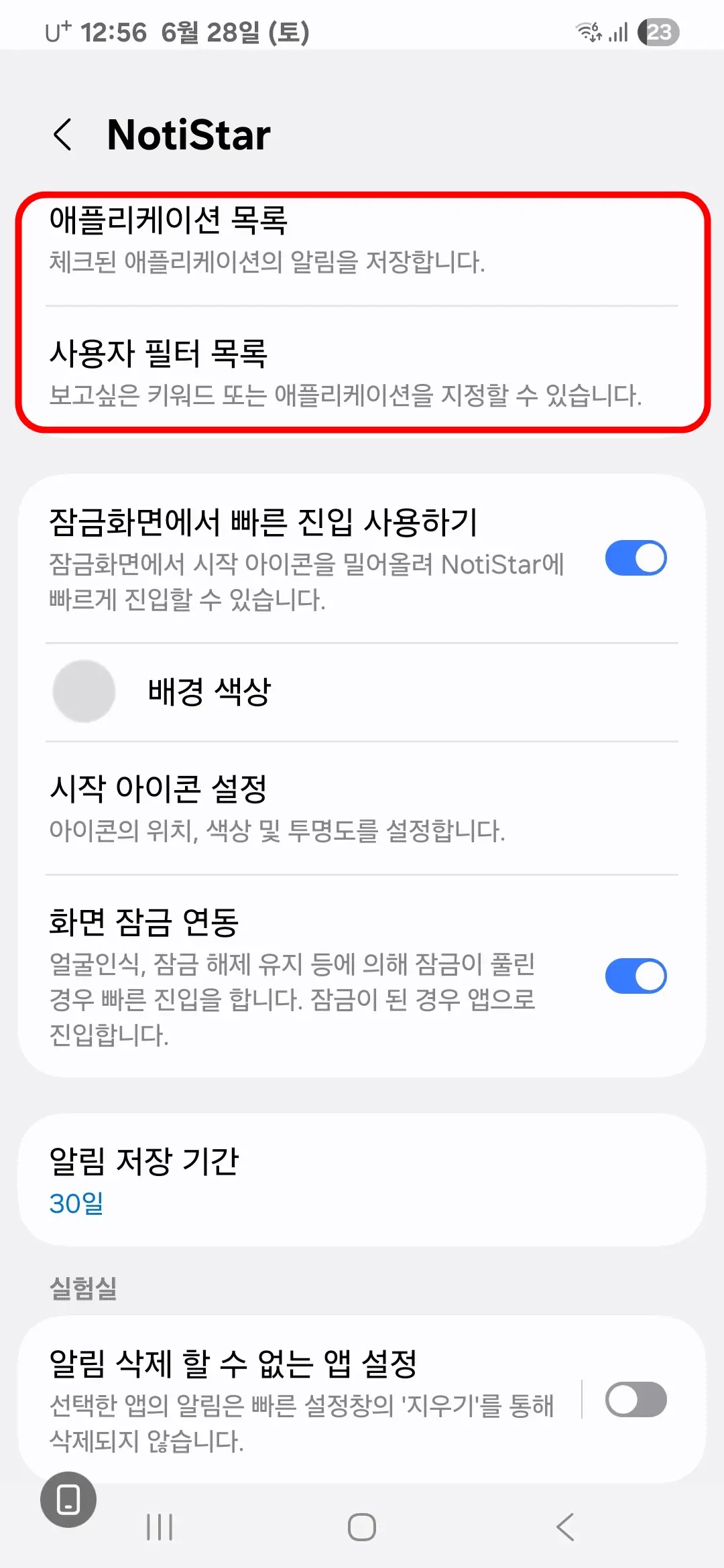Disable 잠금화면에서 빠른 진입 사용하기 toggle

point(636,557)
